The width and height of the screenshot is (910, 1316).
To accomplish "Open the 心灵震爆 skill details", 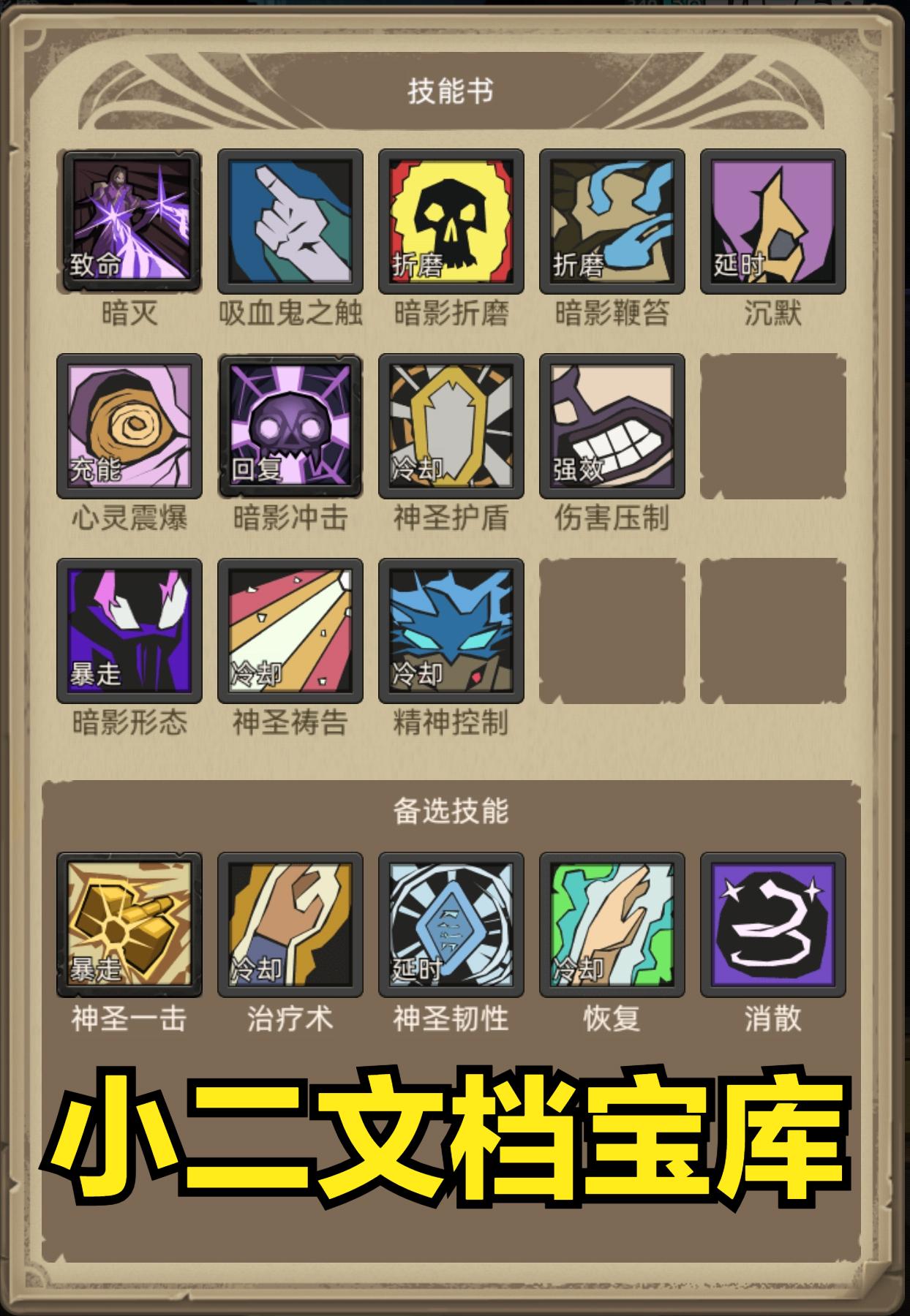I will 129,426.
